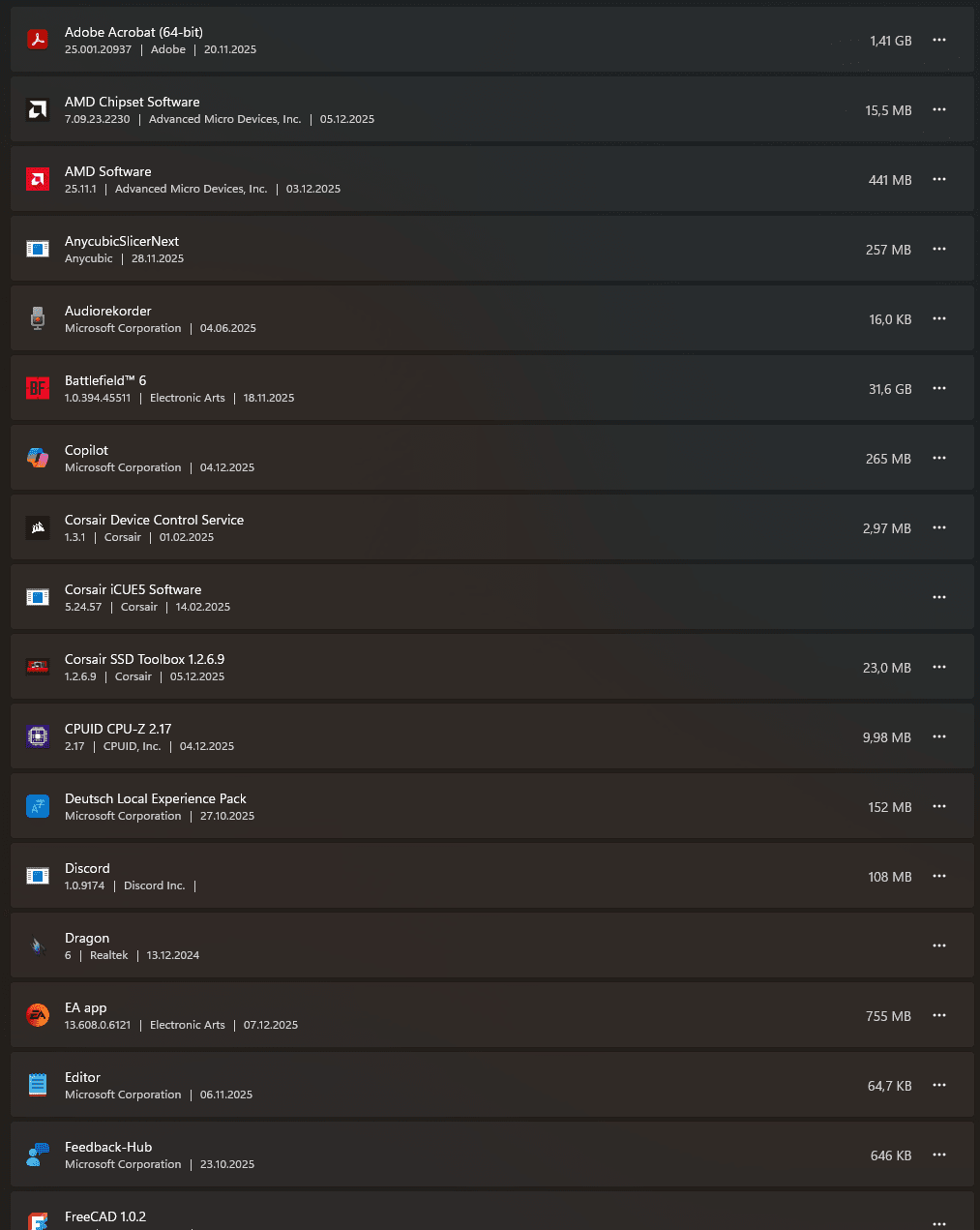Open the three-dot menu beside Editor
Viewport: 980px width, 1230px height.
(938, 1085)
